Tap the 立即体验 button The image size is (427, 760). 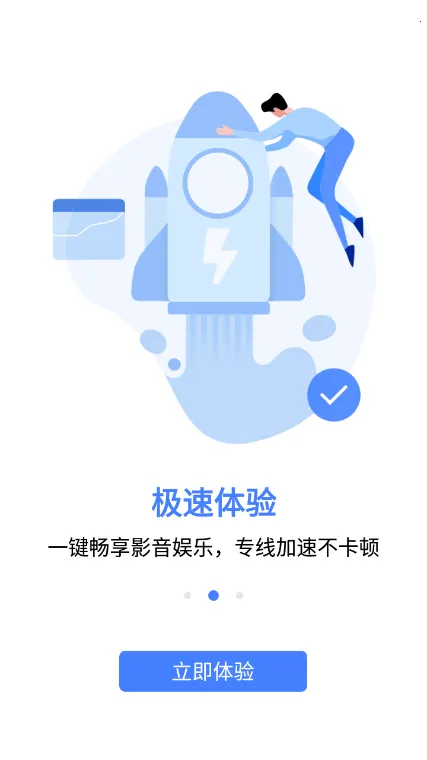[213, 671]
